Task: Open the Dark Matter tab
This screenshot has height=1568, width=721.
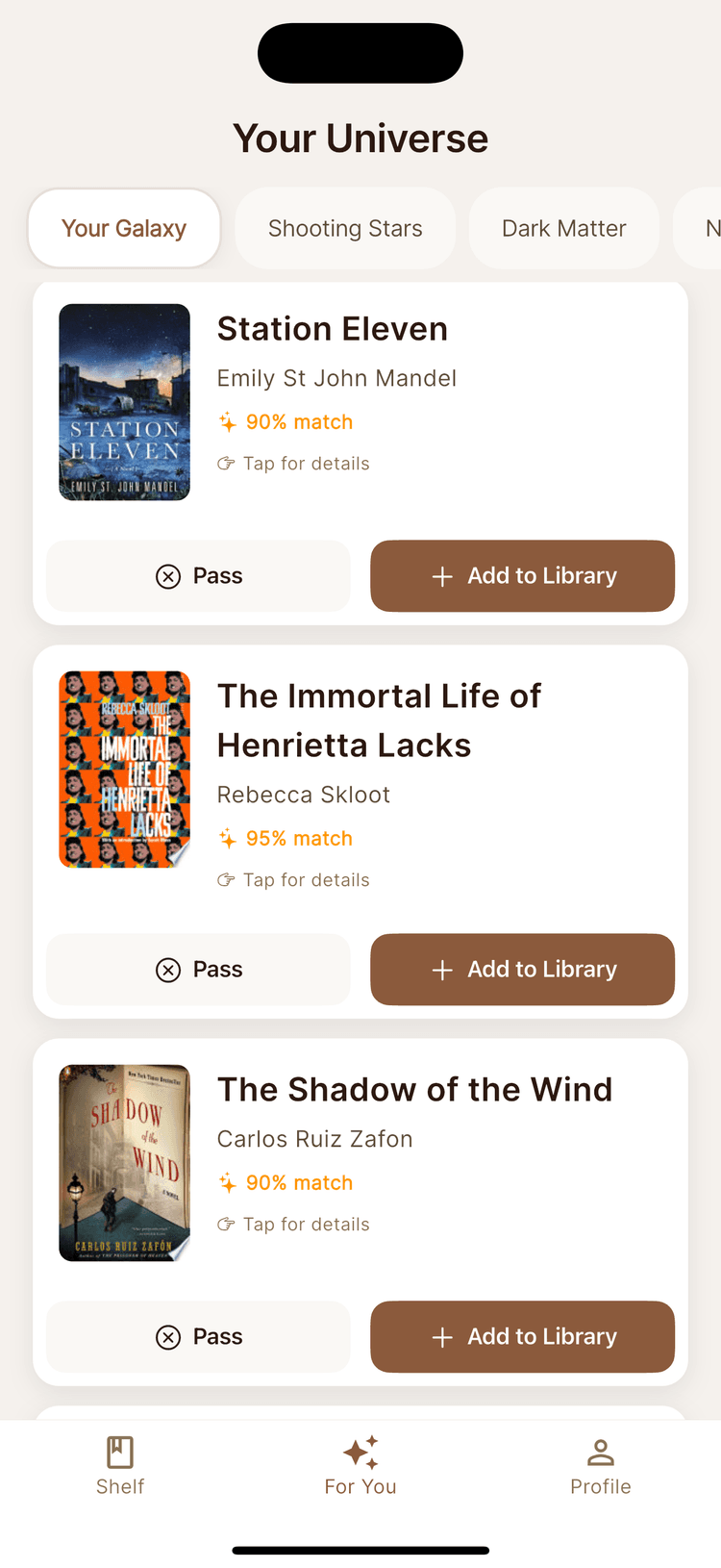Action: pyautogui.click(x=563, y=228)
